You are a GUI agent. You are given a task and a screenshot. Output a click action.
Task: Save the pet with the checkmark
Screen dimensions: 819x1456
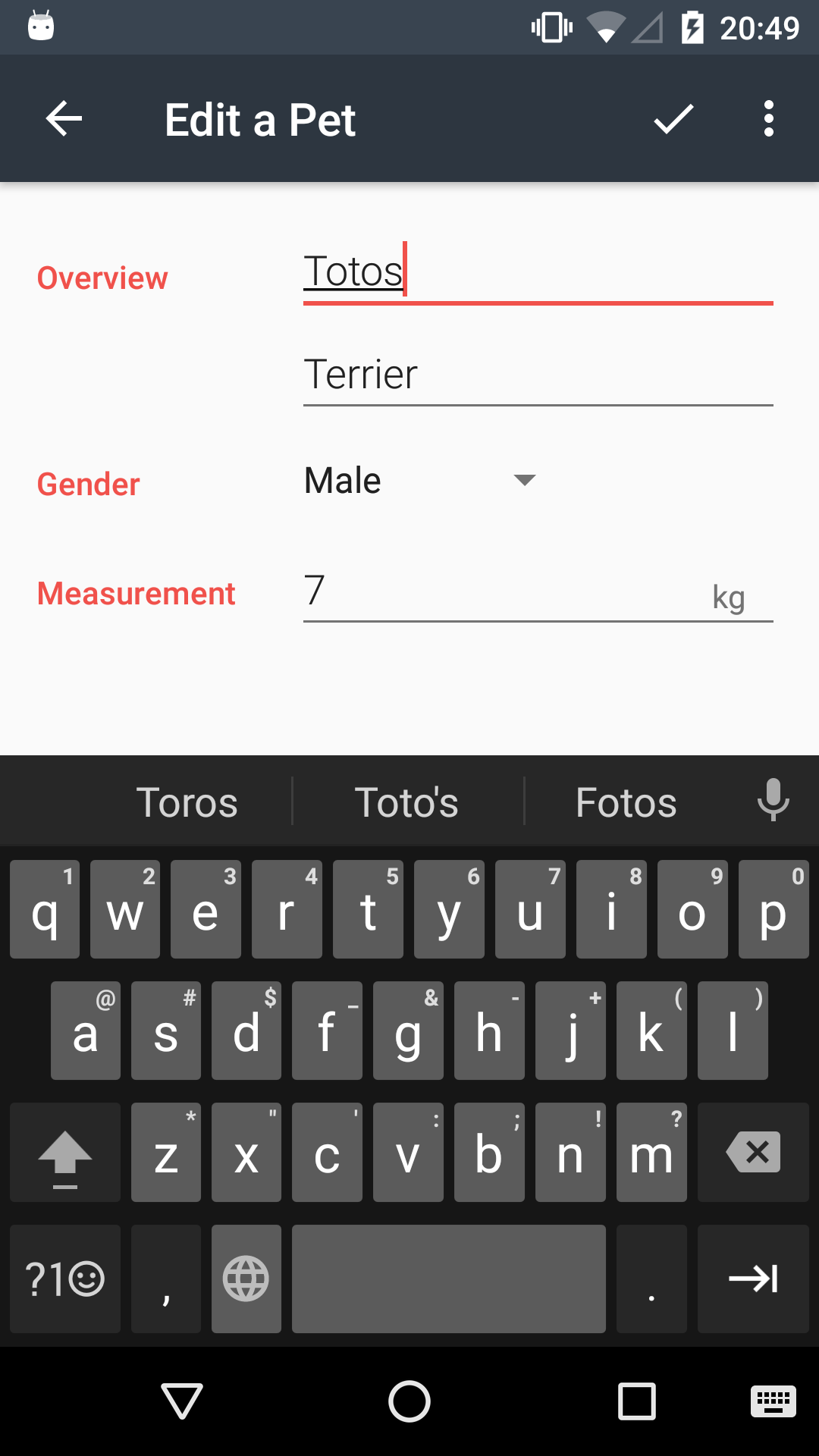673,119
